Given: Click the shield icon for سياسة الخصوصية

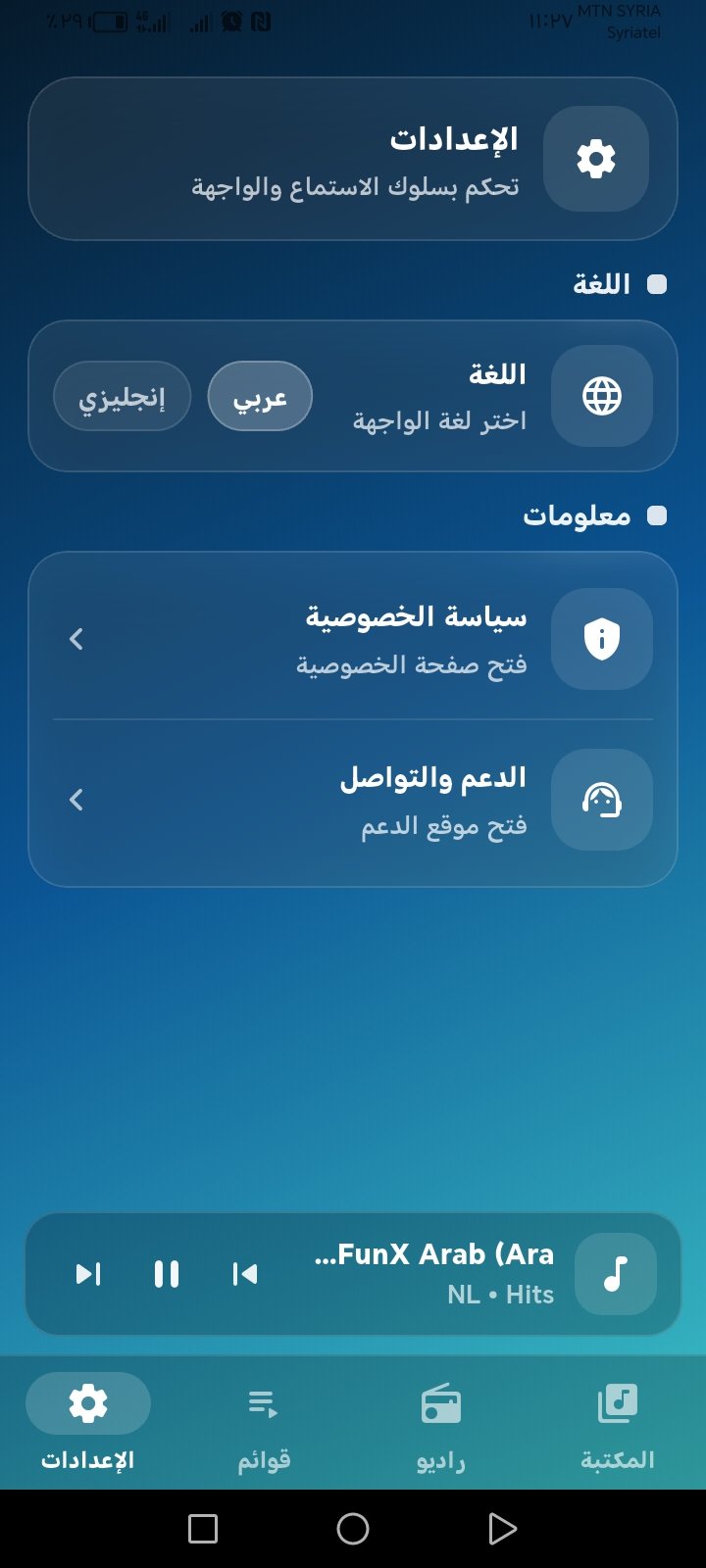Looking at the screenshot, I should pyautogui.click(x=601, y=639).
